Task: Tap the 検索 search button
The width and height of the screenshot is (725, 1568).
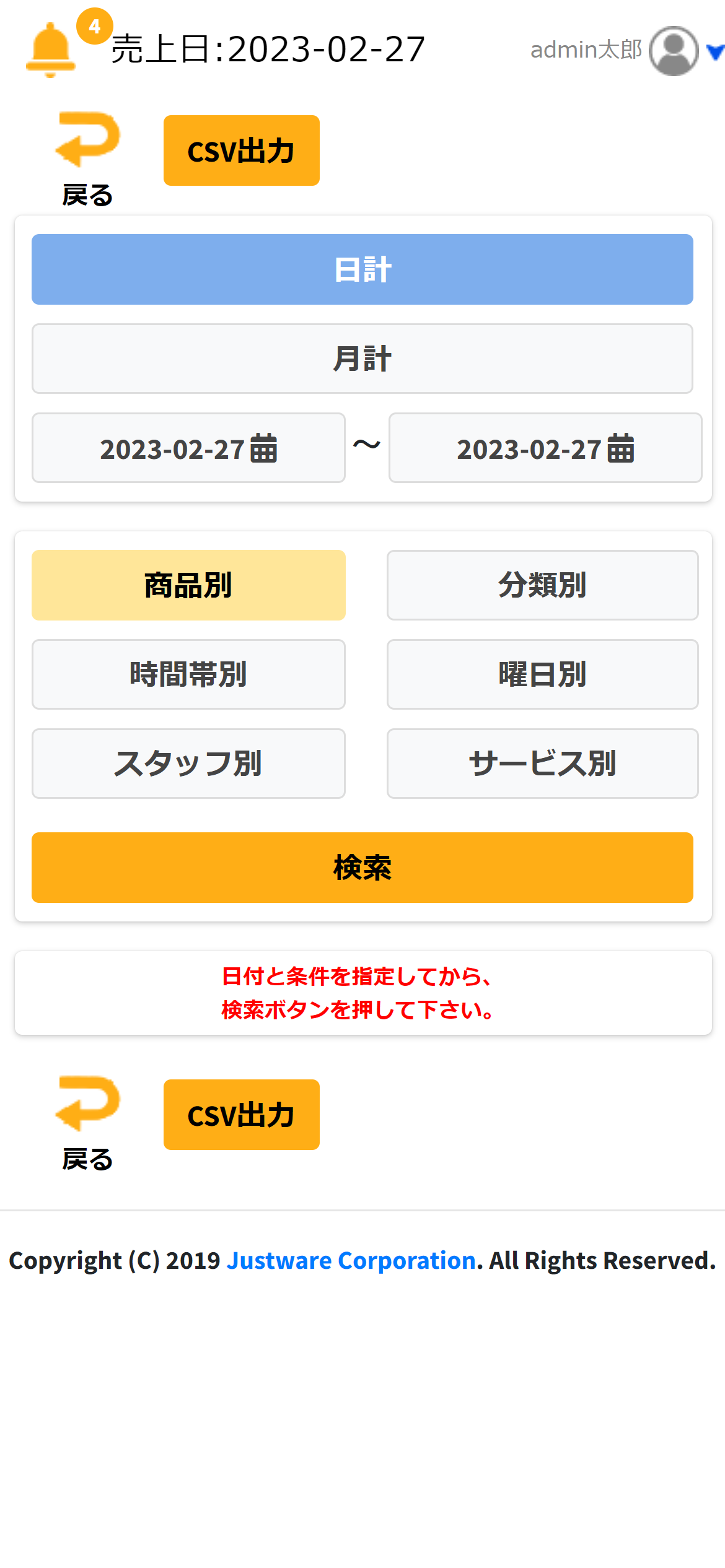Action: tap(362, 868)
